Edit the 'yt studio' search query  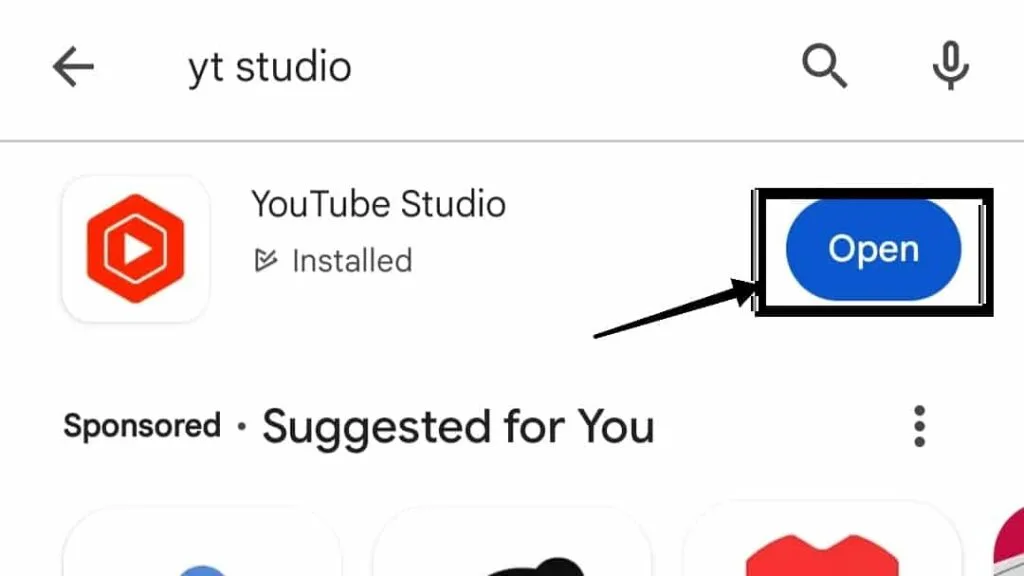pos(270,68)
